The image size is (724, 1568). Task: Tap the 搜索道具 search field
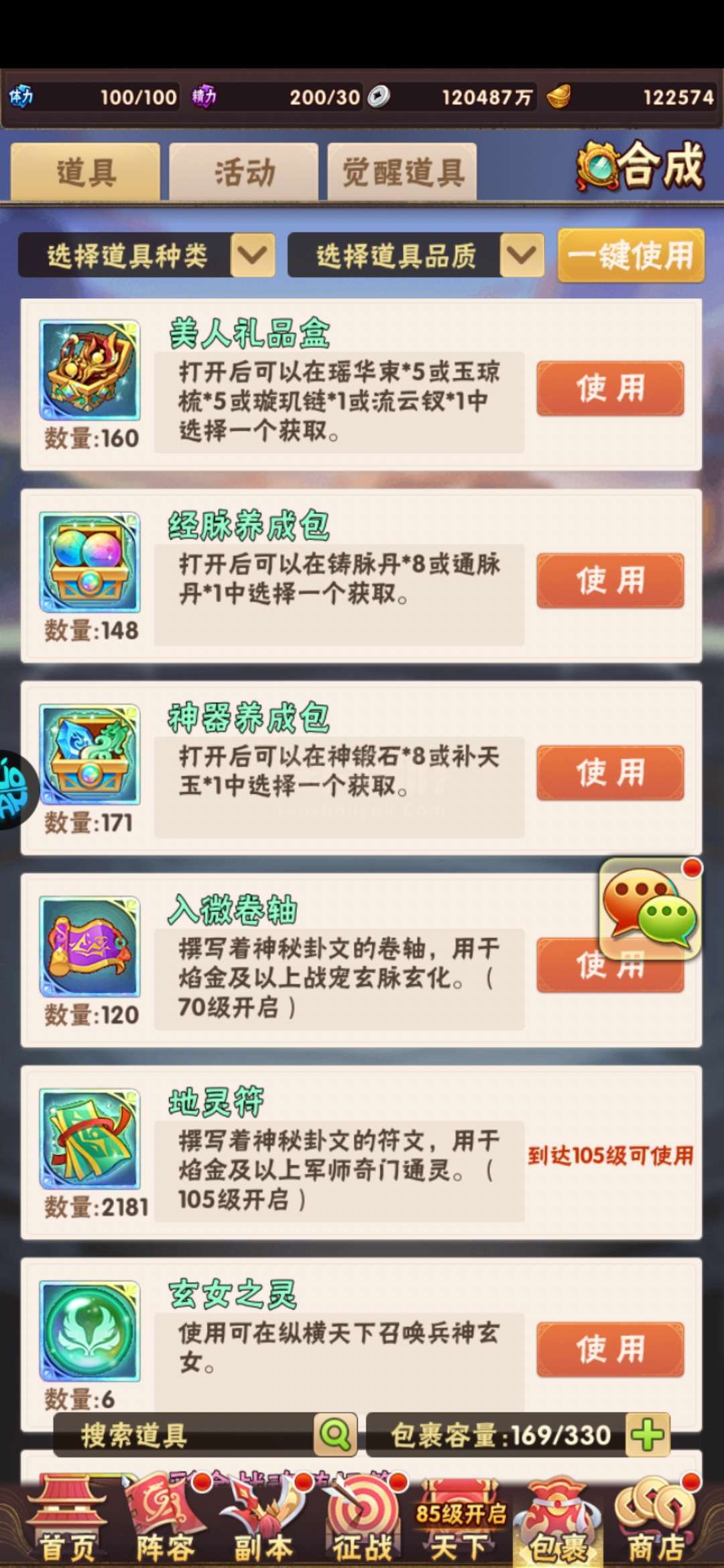pyautogui.click(x=184, y=1435)
